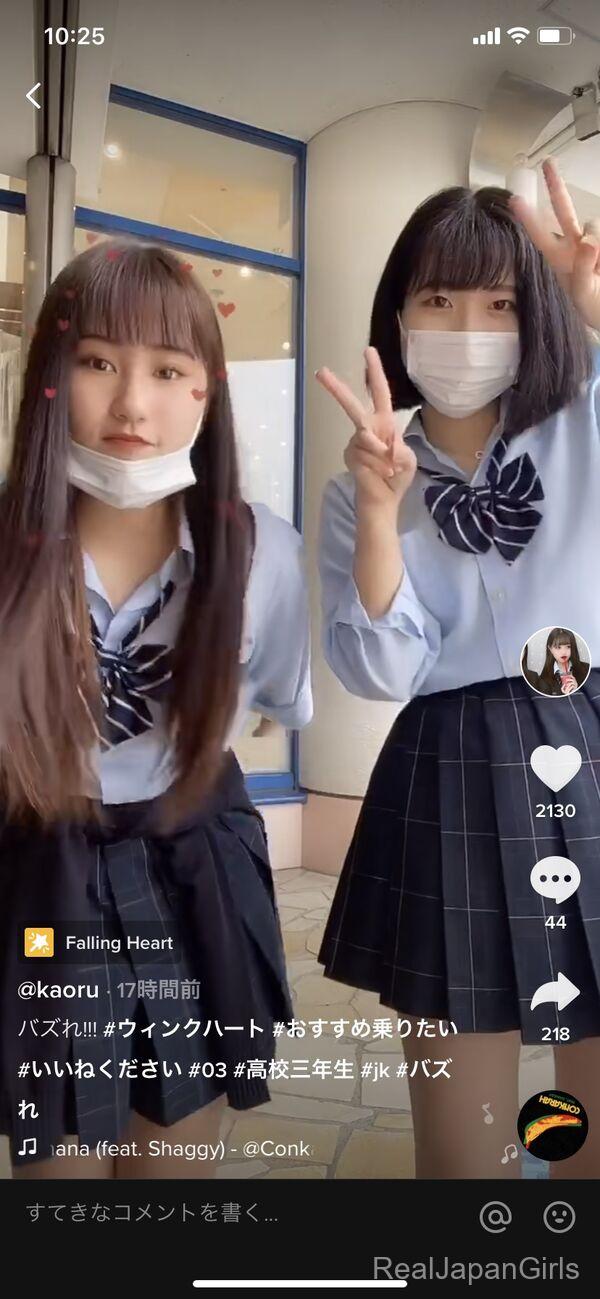Open the spinning music disc
This screenshot has height=1299, width=600.
(x=553, y=1126)
